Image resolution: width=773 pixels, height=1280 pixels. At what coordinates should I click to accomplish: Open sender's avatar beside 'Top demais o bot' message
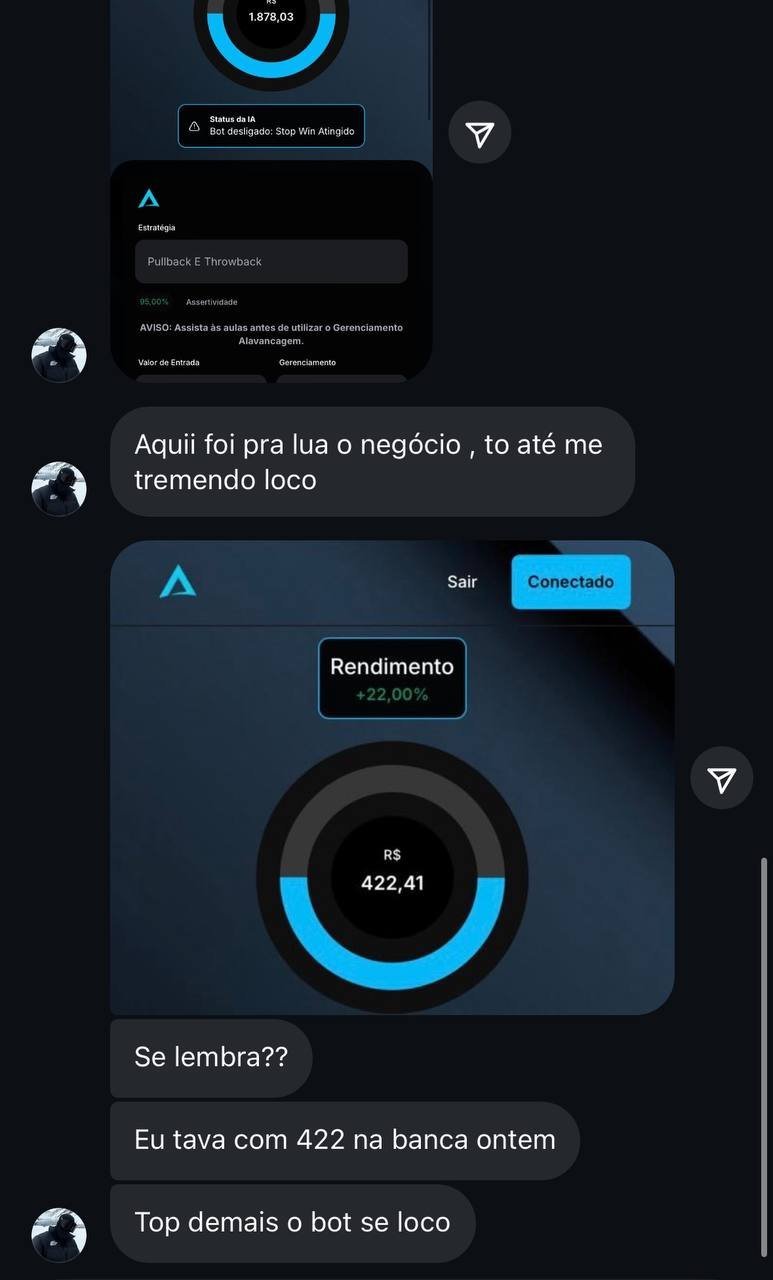59,1235
